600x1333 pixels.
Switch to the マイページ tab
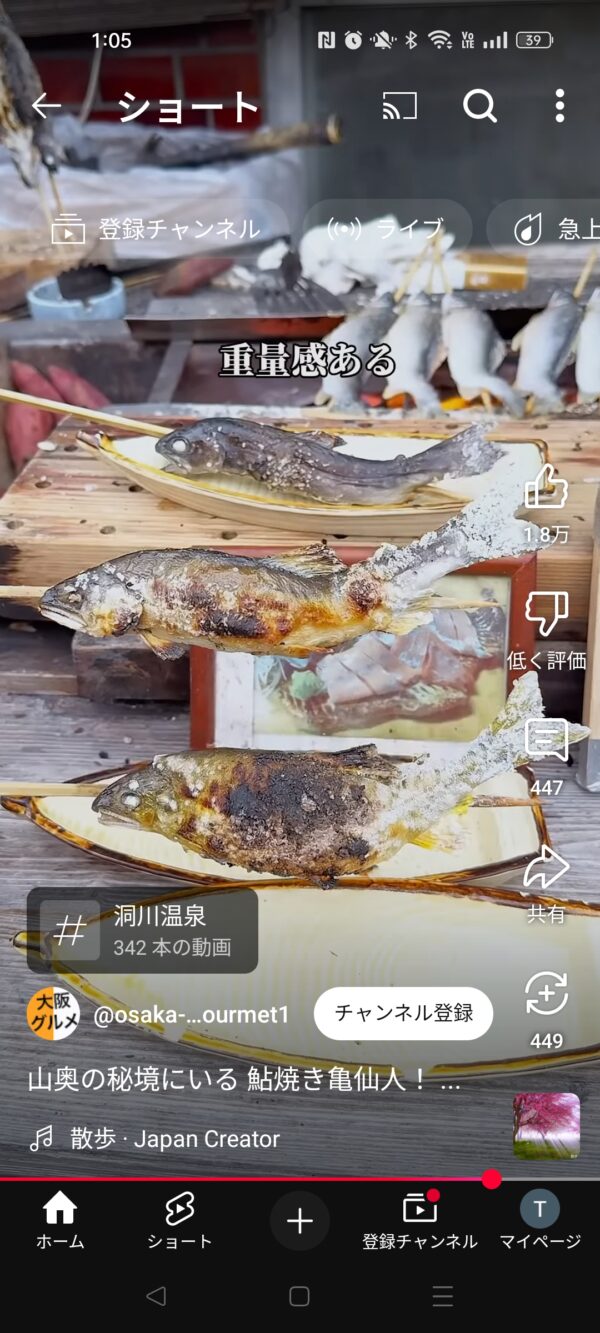[540, 1221]
